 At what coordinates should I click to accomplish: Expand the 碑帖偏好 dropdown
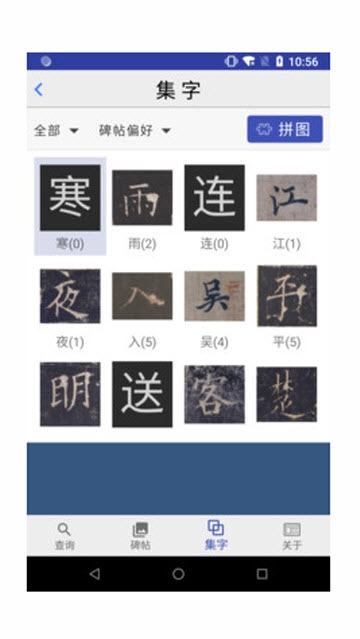pyautogui.click(x=135, y=131)
